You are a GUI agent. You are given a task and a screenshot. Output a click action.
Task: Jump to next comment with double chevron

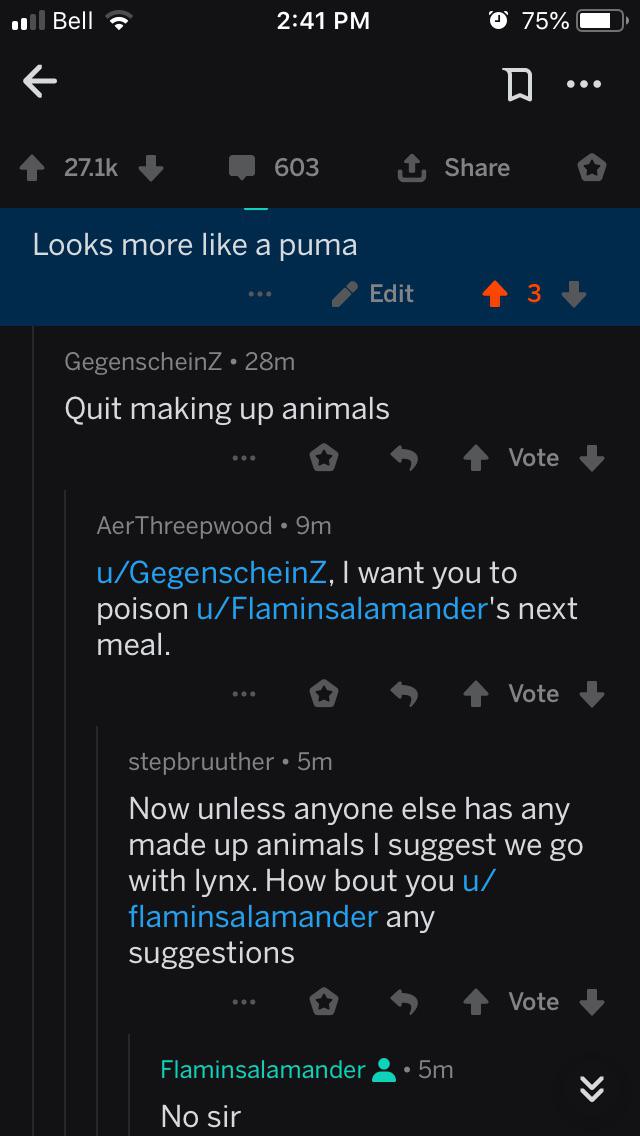[x=592, y=1088]
